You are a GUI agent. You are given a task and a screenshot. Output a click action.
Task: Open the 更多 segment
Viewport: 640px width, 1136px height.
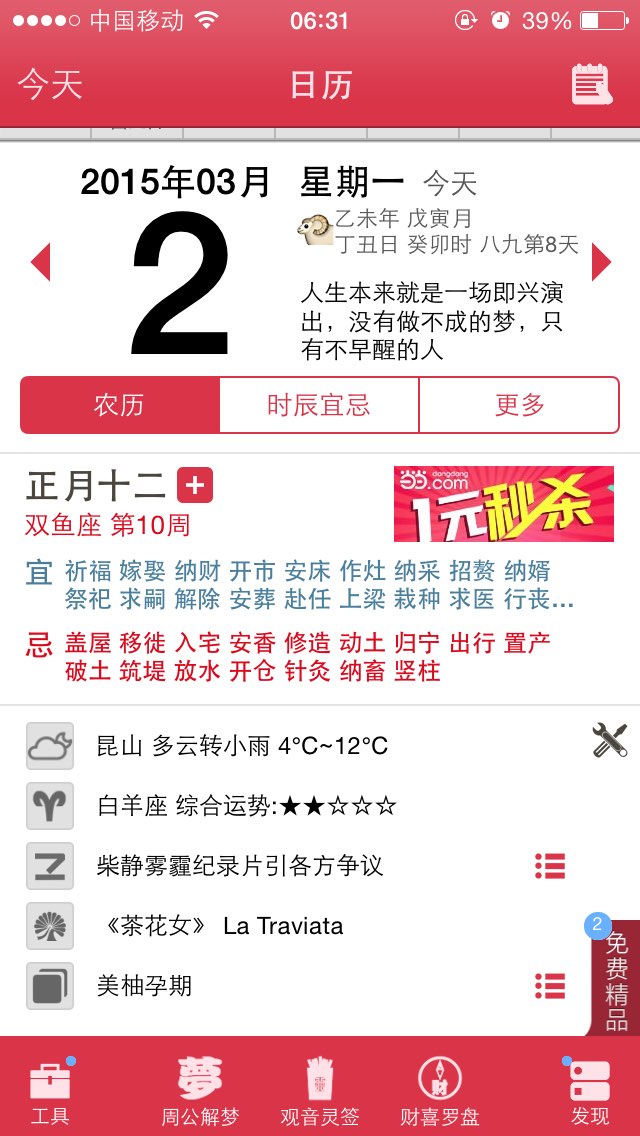pos(519,405)
